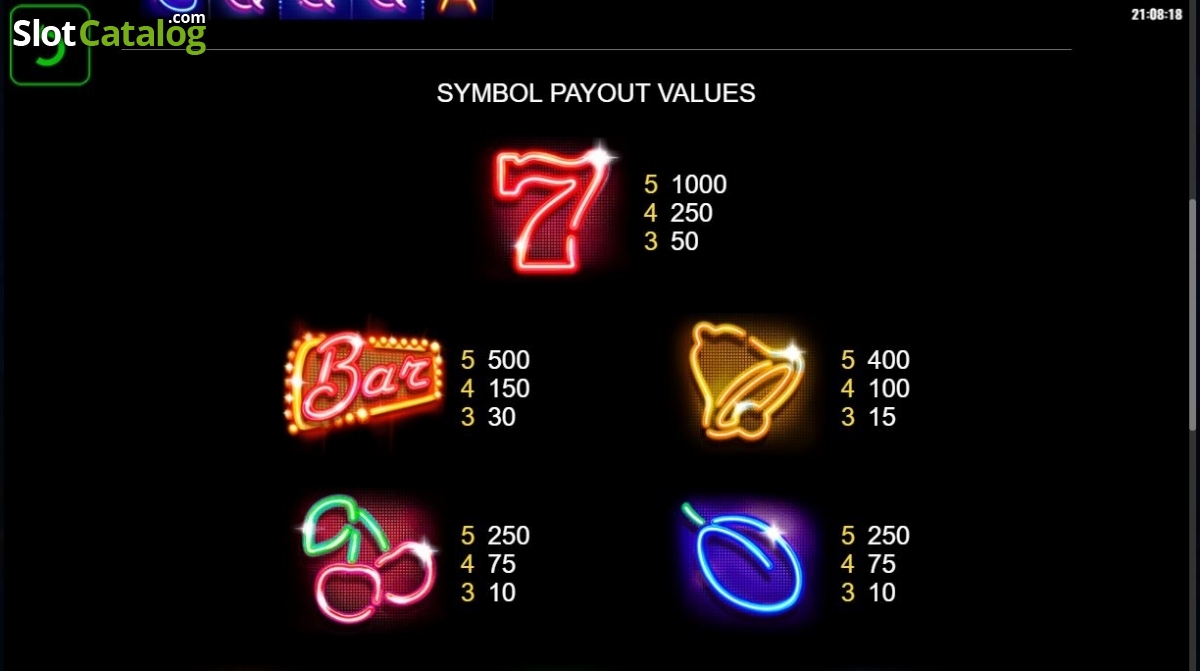Tap the green back button to exit paytable
Viewport: 1200px width, 671px height.
[49, 45]
